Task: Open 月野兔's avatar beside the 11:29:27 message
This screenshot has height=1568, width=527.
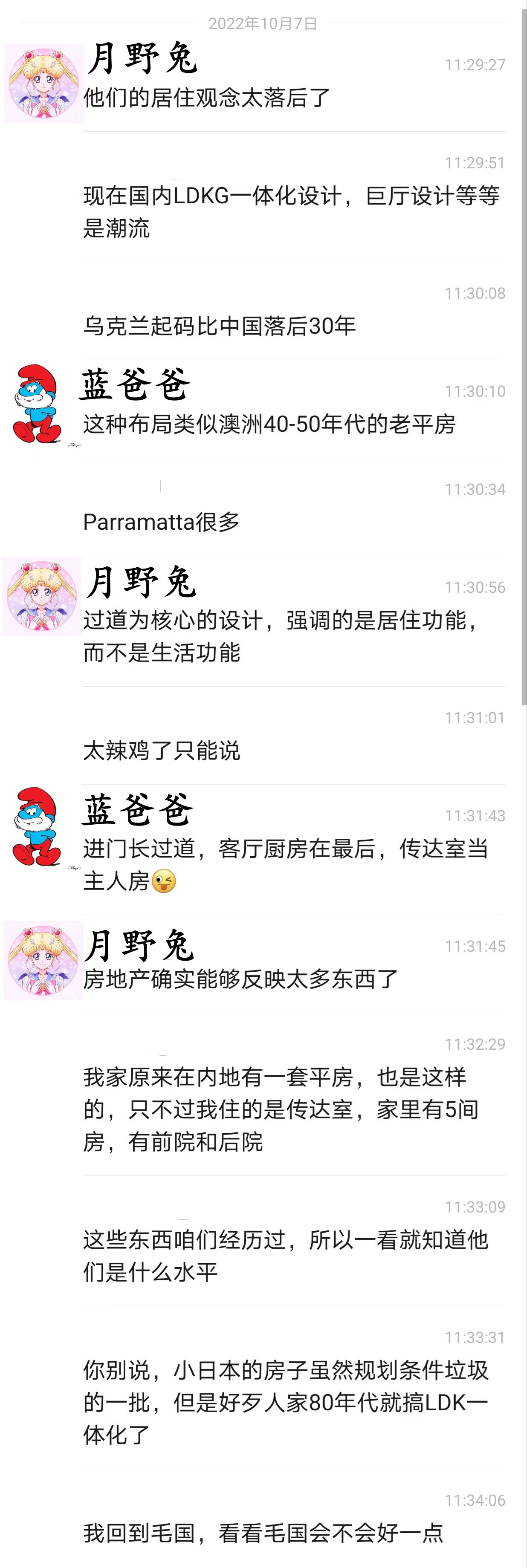Action: pos(43,84)
